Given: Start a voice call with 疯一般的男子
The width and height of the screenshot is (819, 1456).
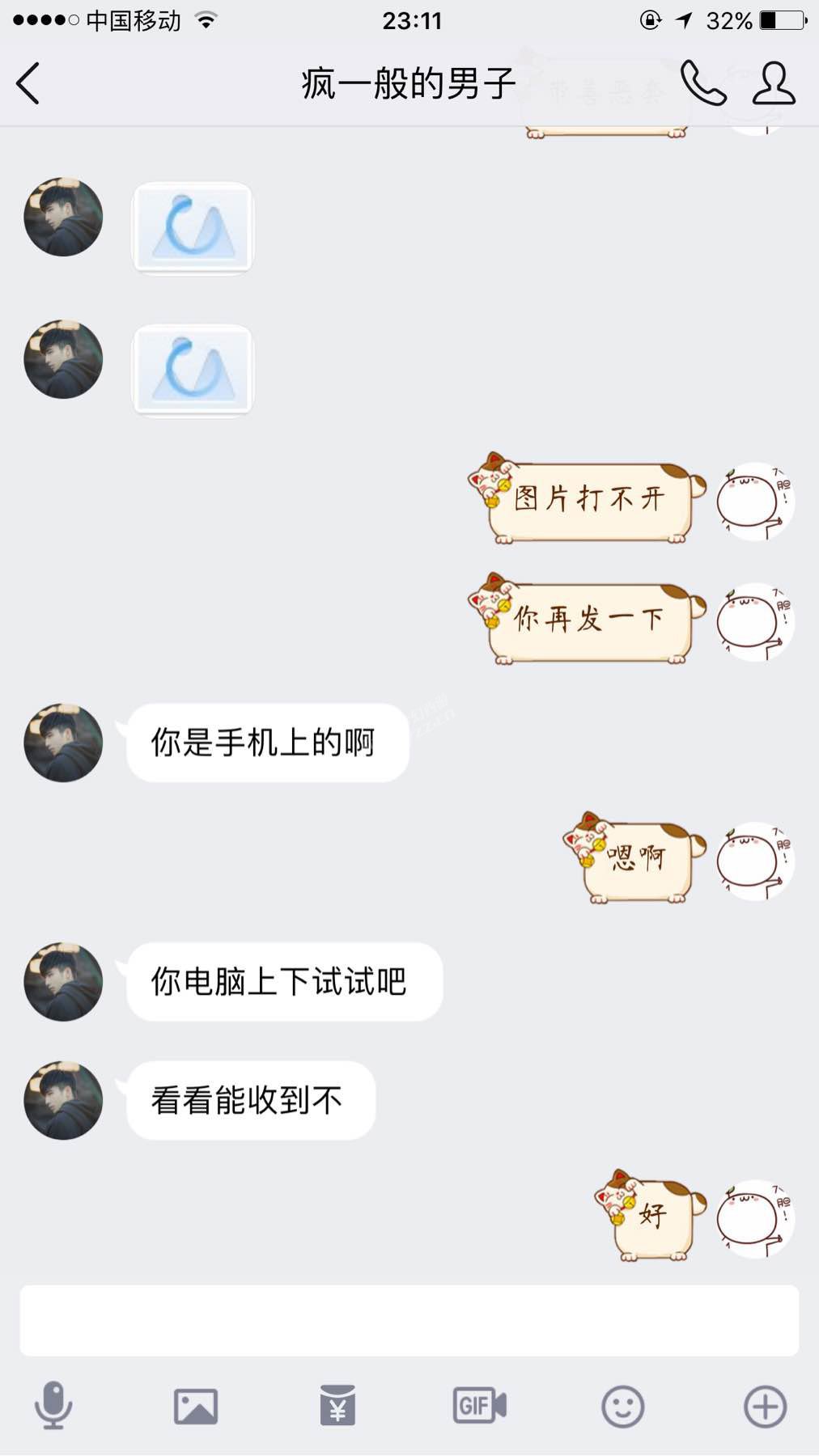Looking at the screenshot, I should pos(702,83).
